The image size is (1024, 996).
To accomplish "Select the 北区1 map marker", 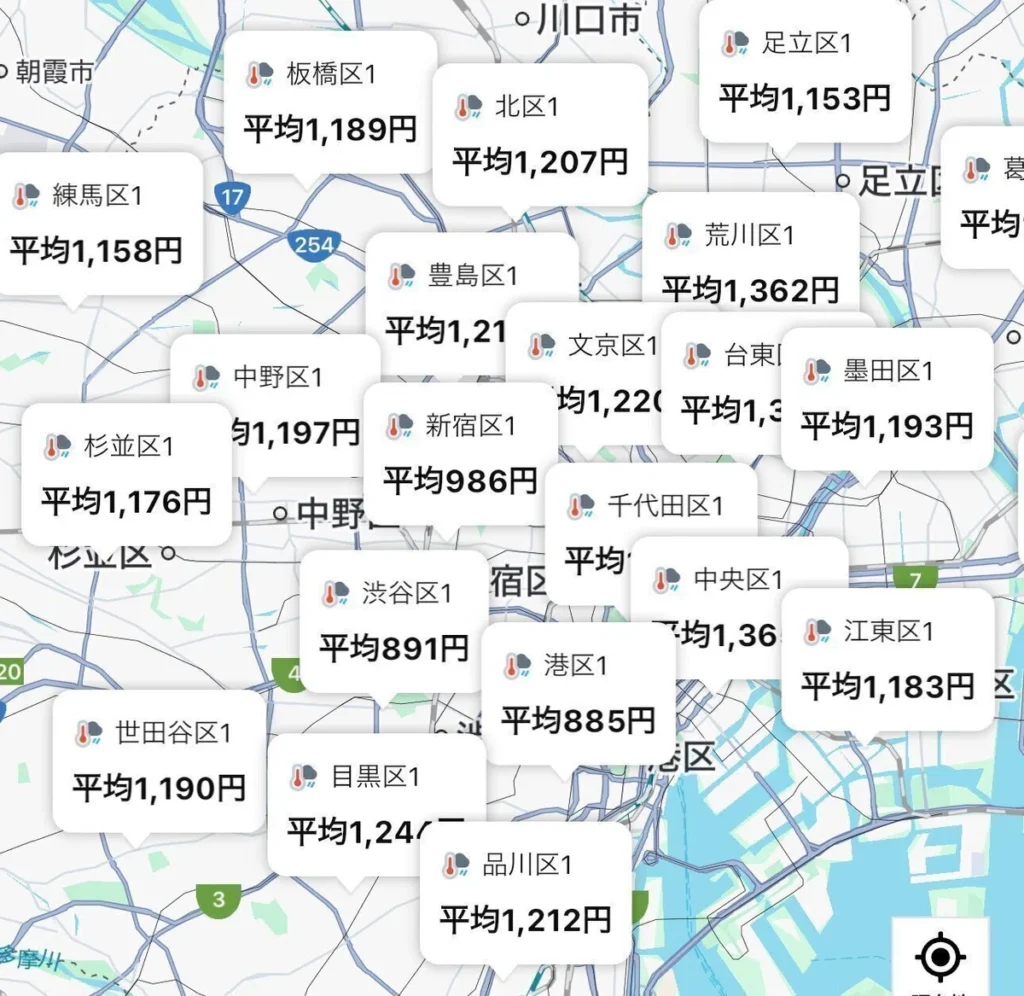I will click(540, 135).
